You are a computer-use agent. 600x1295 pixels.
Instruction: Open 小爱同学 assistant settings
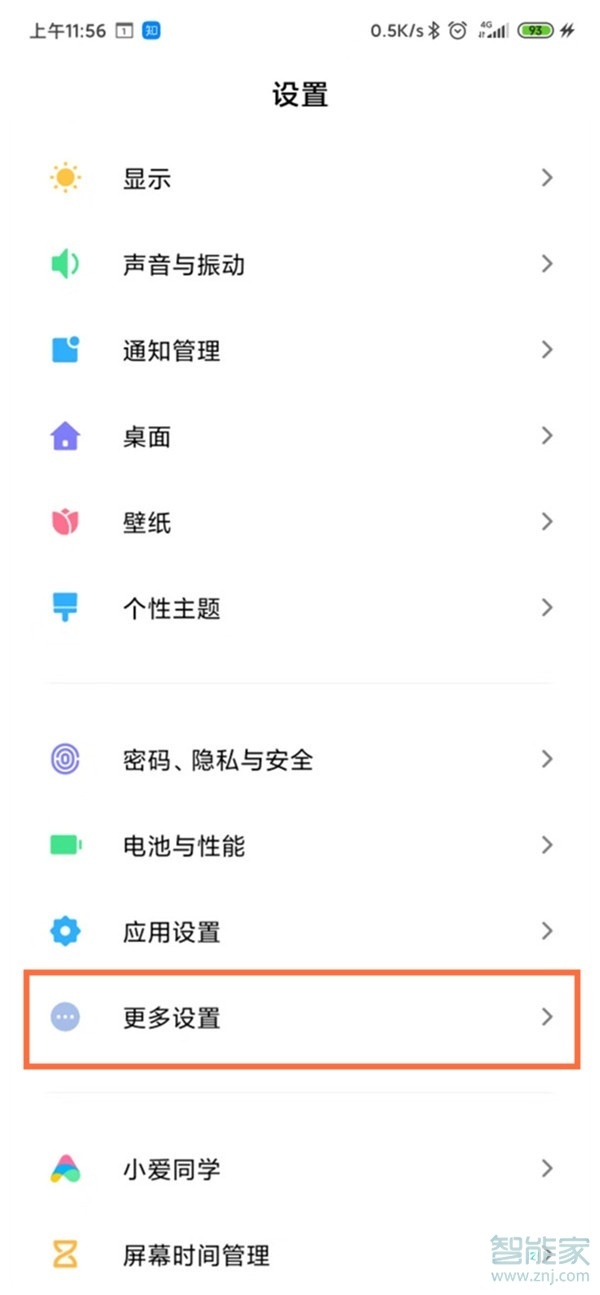pos(300,1169)
